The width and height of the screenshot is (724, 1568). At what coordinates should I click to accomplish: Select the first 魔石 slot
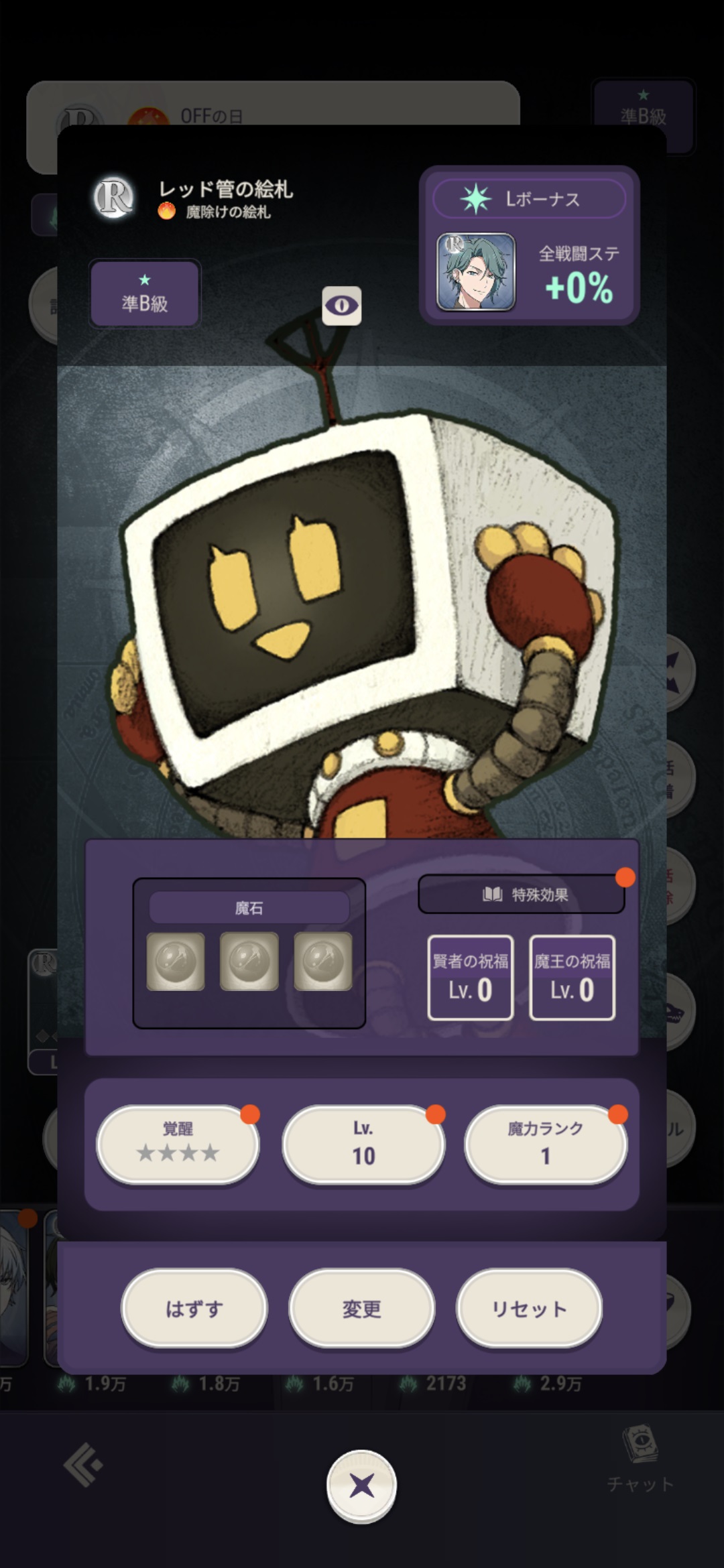point(176,962)
